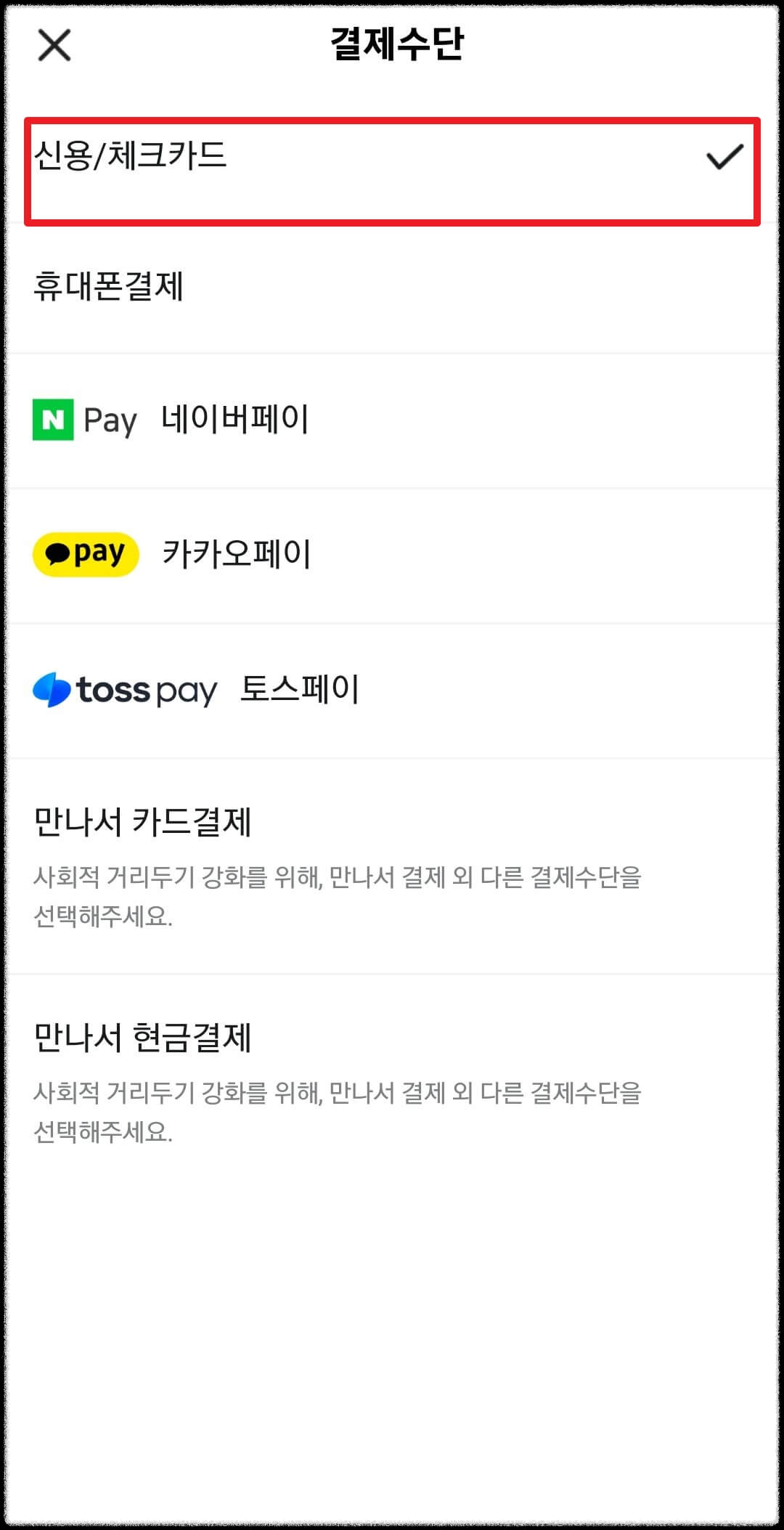Click the 휴대폰결제 row label
Image resolution: width=784 pixels, height=1530 pixels.
(x=110, y=286)
